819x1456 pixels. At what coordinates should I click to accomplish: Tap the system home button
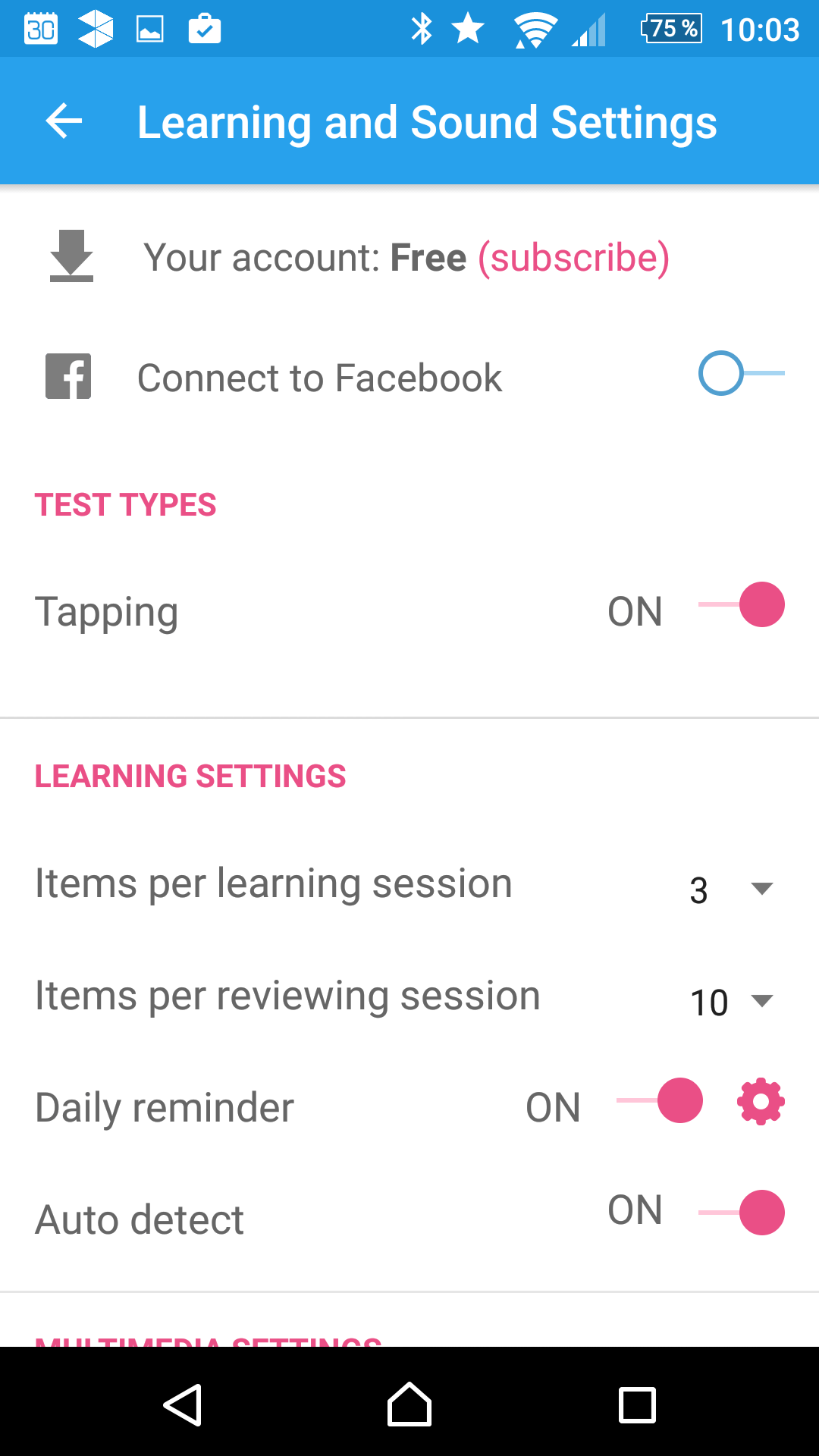409,1404
